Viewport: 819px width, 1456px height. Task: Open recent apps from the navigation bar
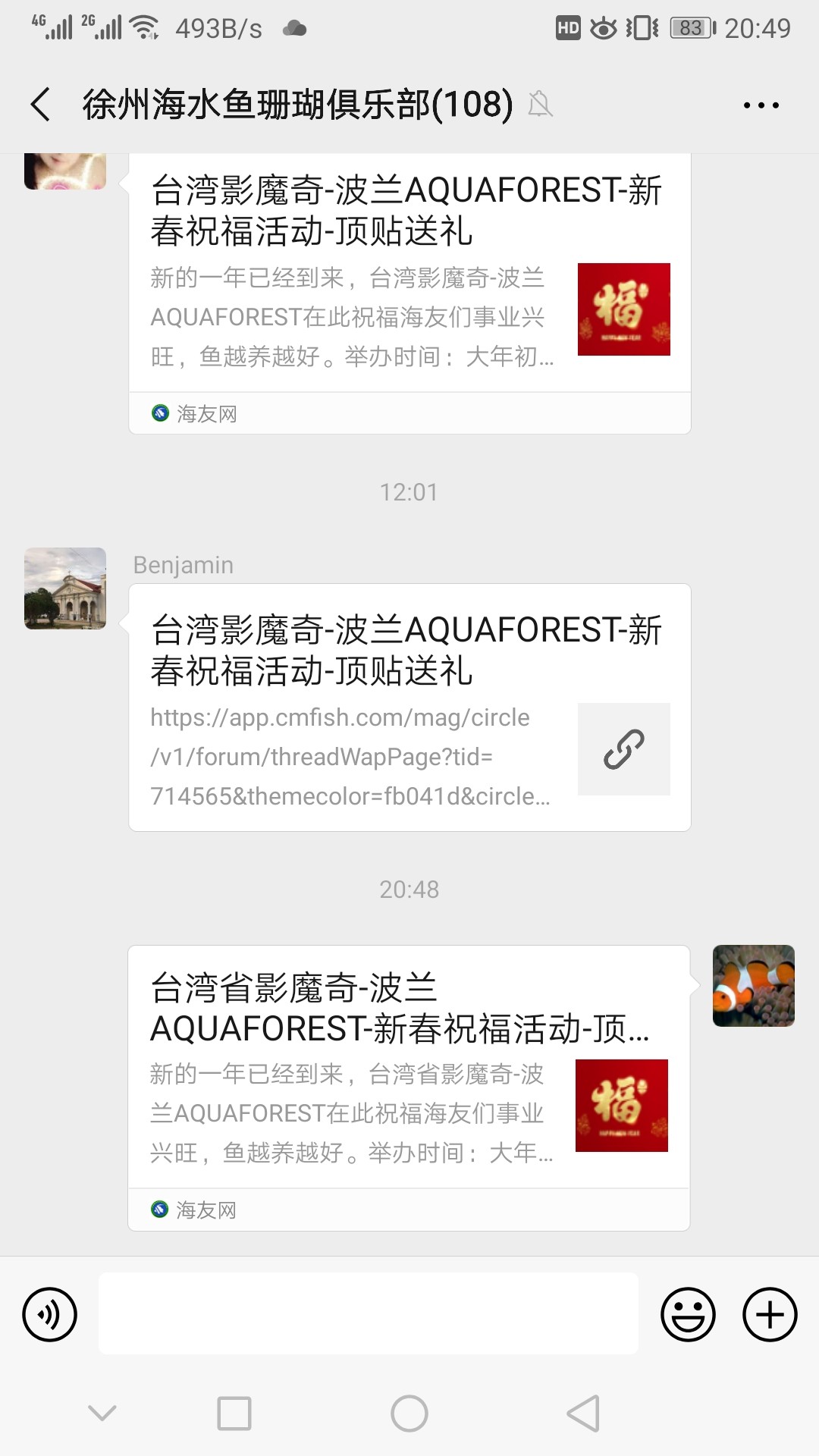234,1413
